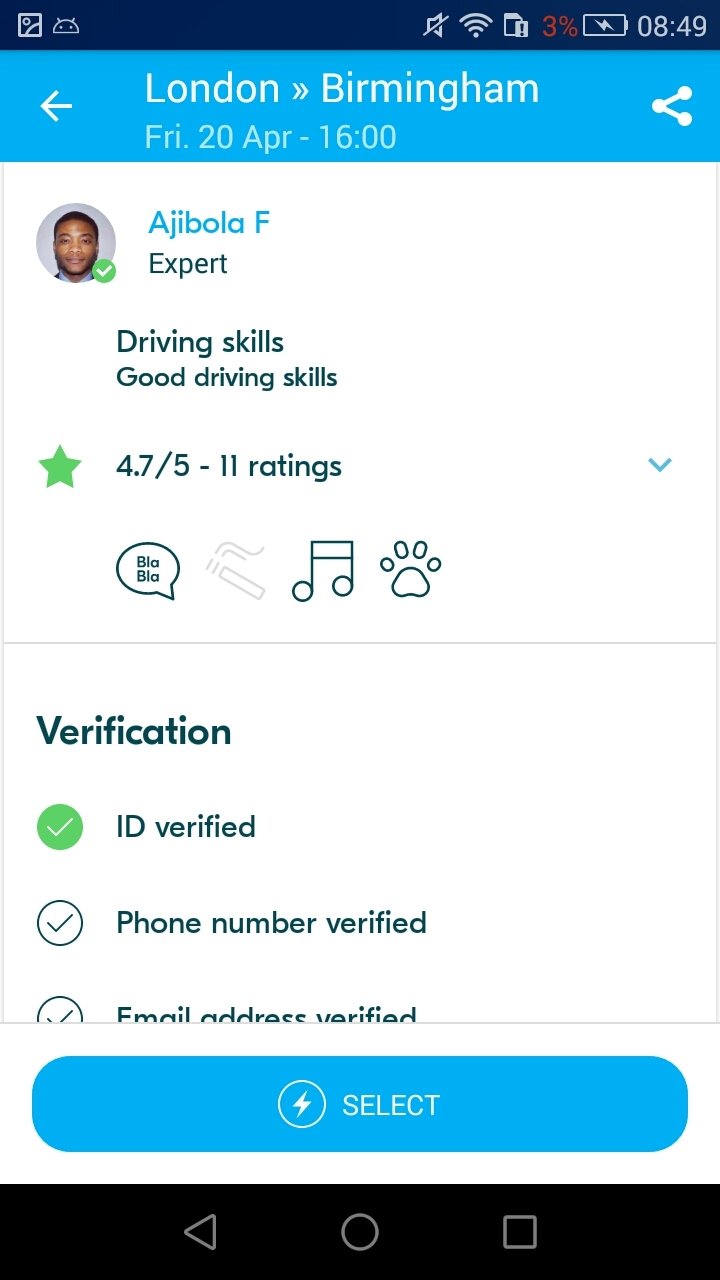The image size is (720, 1280).
Task: Tap the system home button
Action: pos(360,1232)
